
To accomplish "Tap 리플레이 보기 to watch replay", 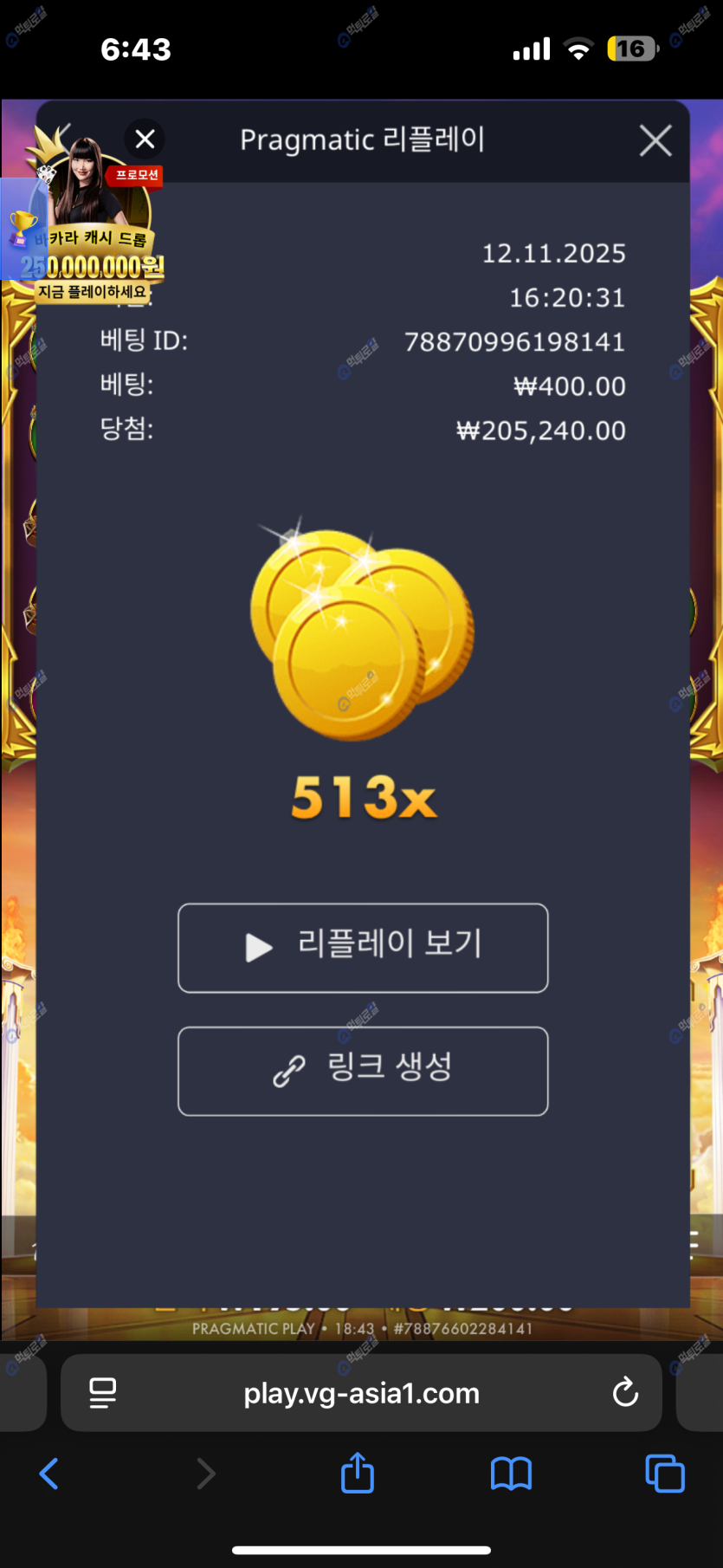I will (x=363, y=948).
